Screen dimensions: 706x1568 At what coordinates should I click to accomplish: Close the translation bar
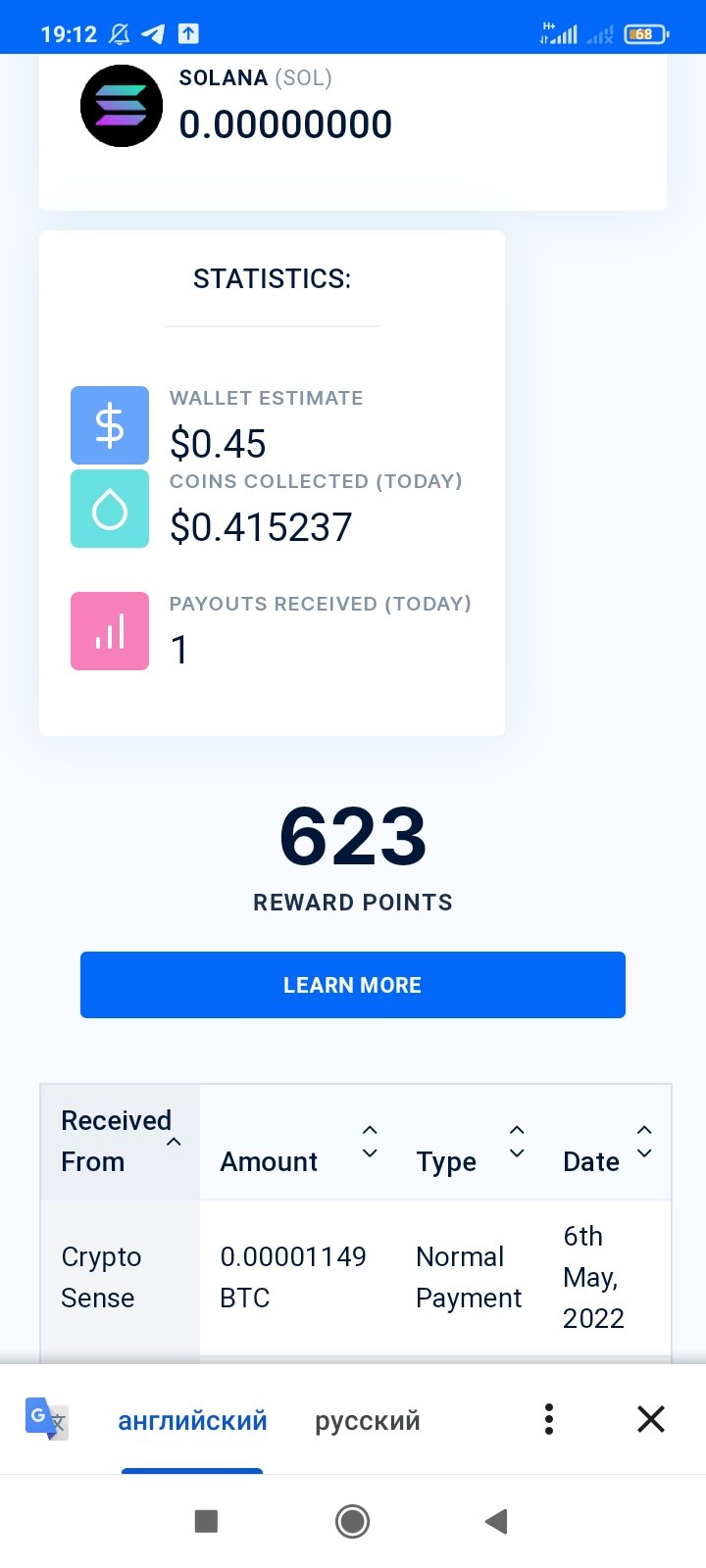coord(651,1419)
